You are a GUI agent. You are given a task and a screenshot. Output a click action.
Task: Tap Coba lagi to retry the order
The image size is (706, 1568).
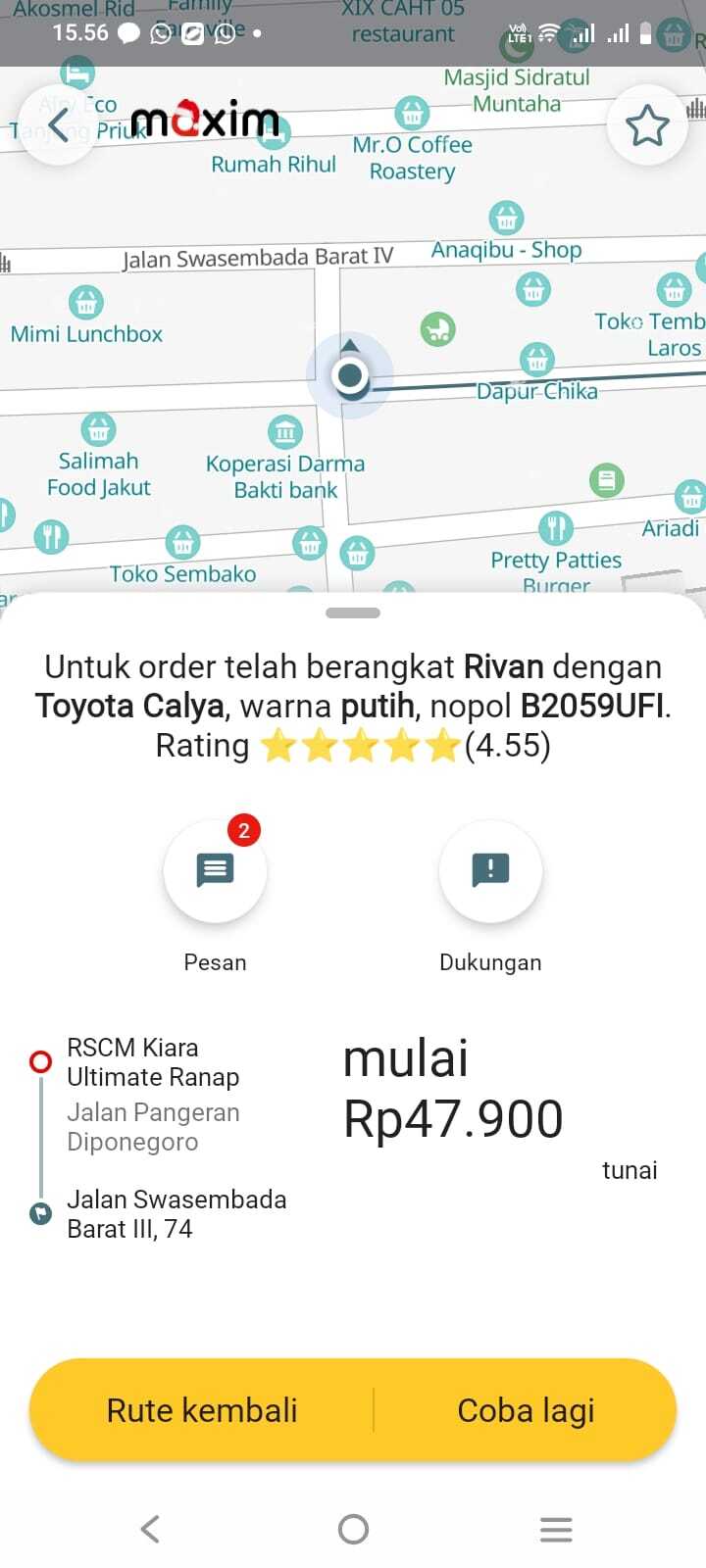(526, 1410)
